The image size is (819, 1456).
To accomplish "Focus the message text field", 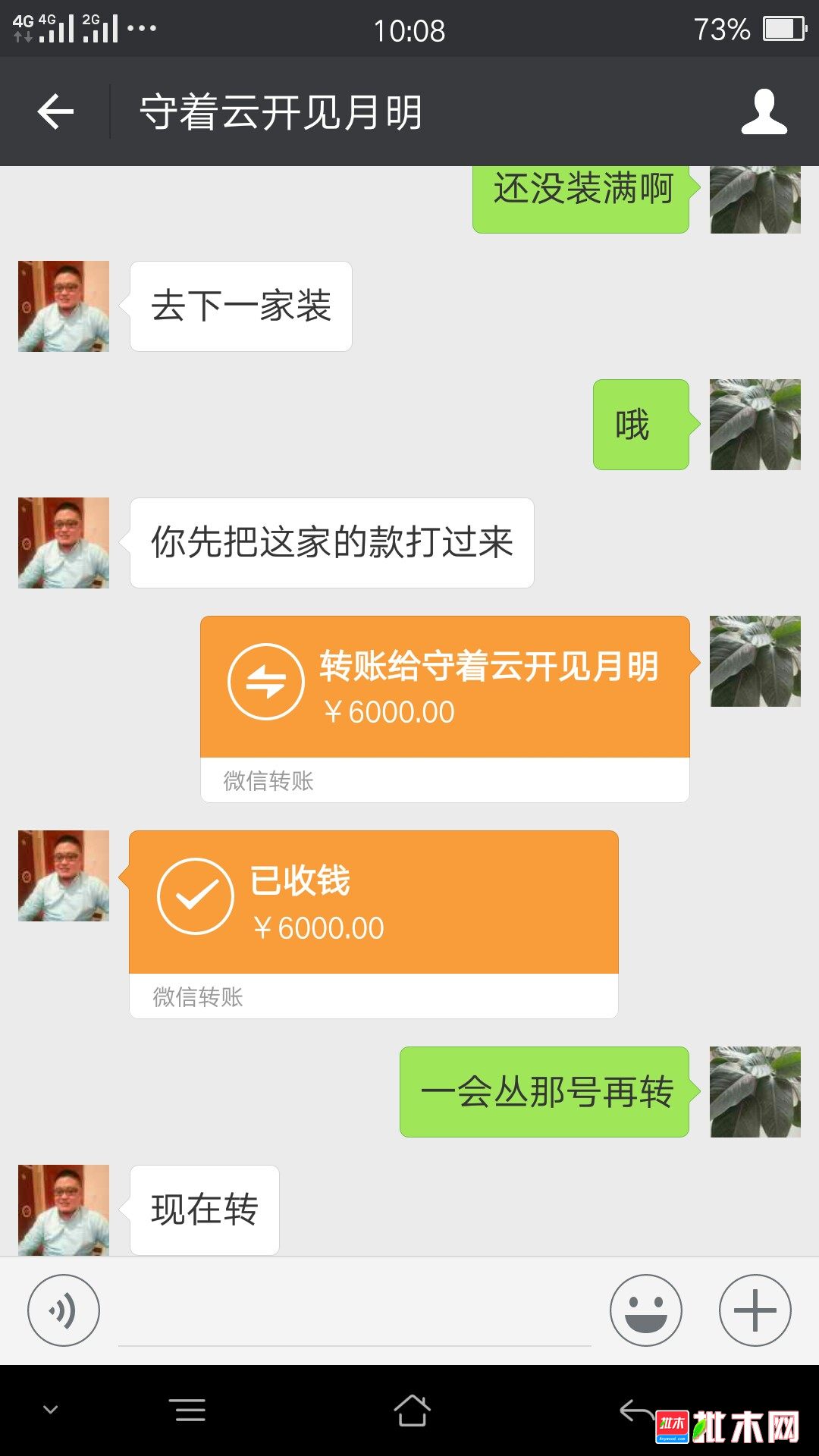I will pyautogui.click(x=354, y=1312).
